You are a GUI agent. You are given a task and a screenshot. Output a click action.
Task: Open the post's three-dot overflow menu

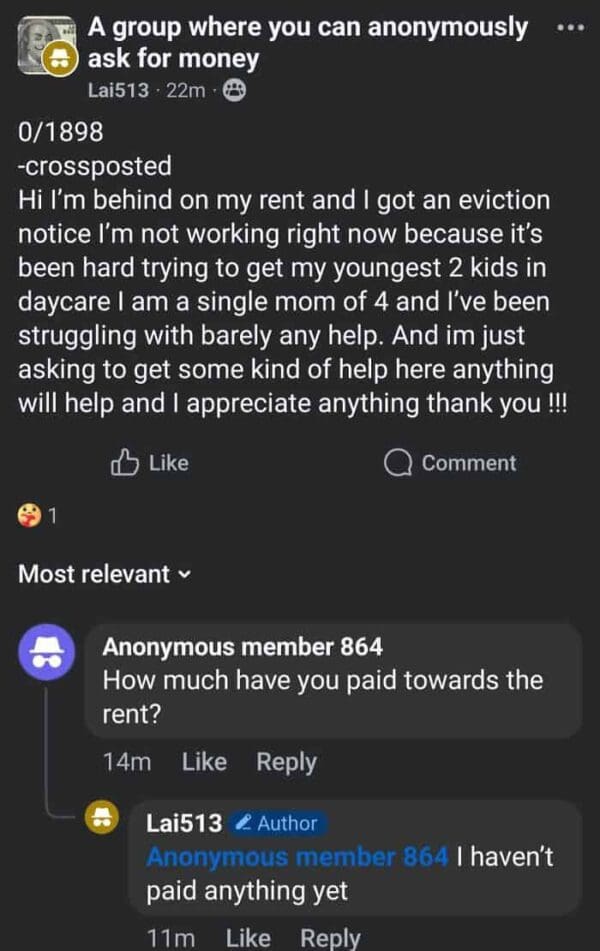[572, 27]
